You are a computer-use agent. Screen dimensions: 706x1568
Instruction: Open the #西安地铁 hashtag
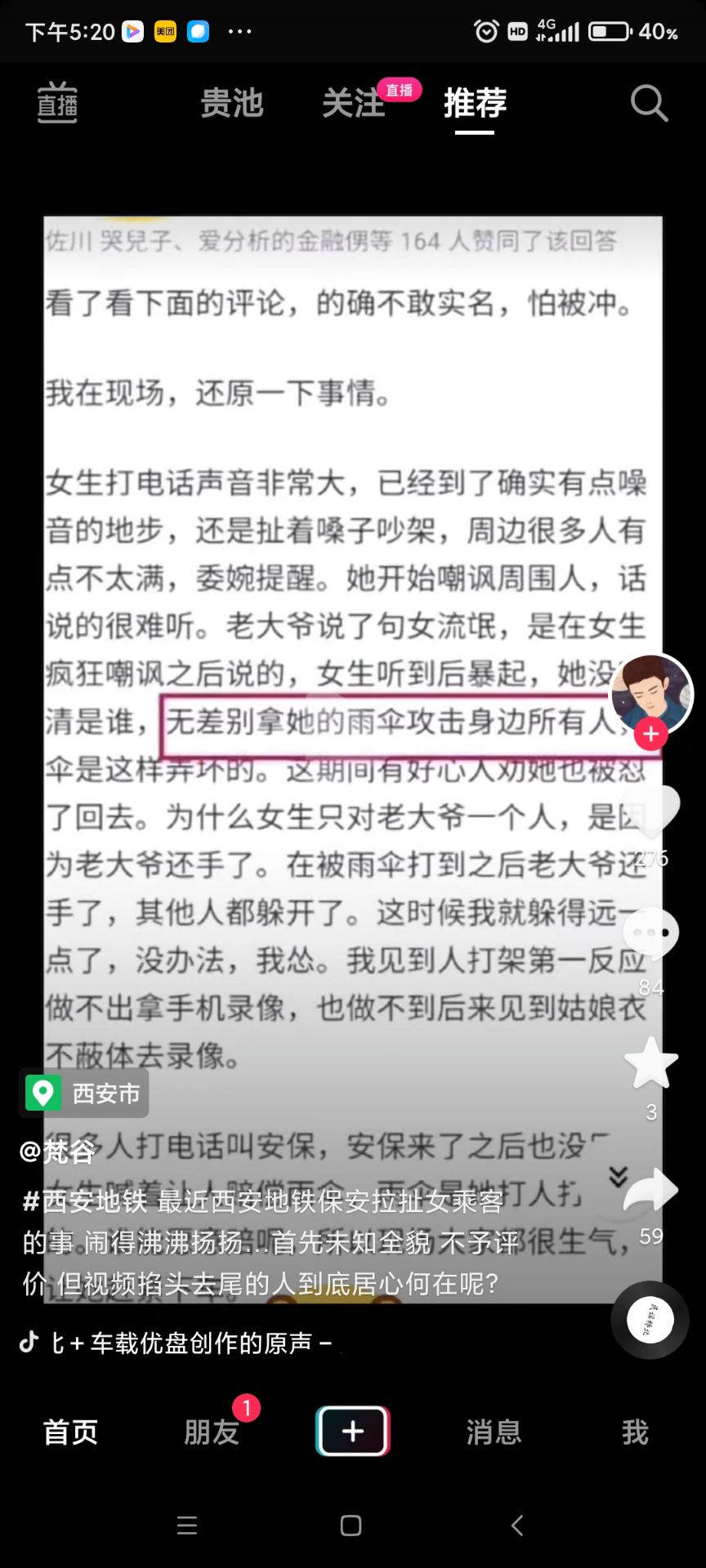coord(85,1201)
